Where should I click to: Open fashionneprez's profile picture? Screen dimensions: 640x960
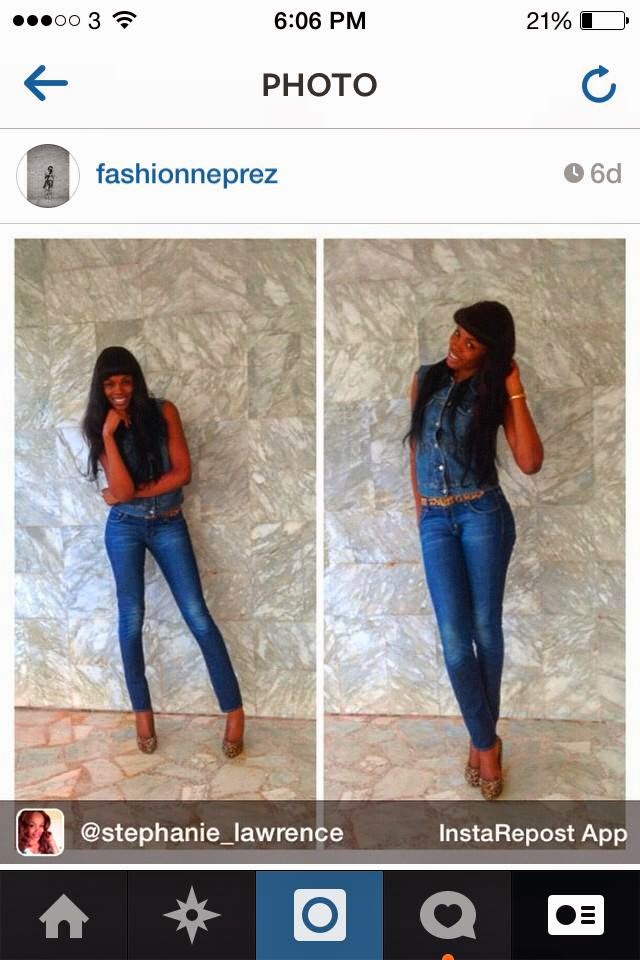point(48,176)
